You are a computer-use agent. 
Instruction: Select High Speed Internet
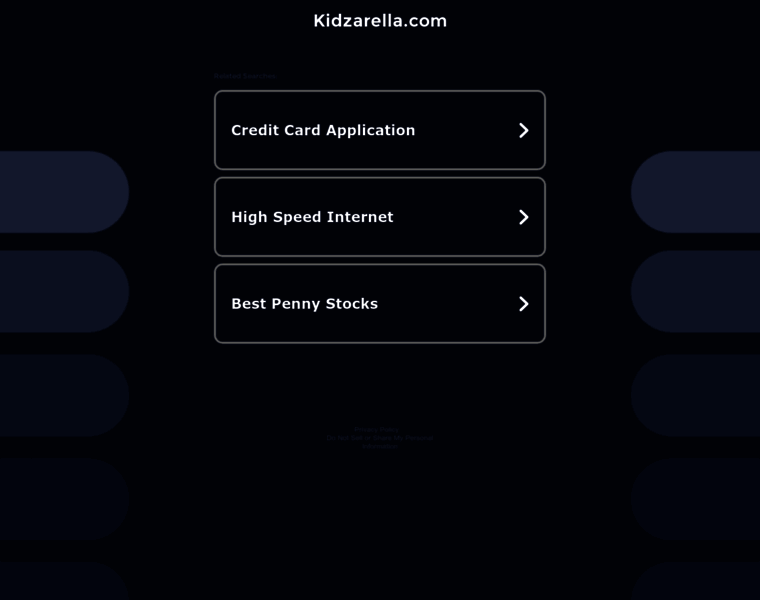tap(379, 217)
